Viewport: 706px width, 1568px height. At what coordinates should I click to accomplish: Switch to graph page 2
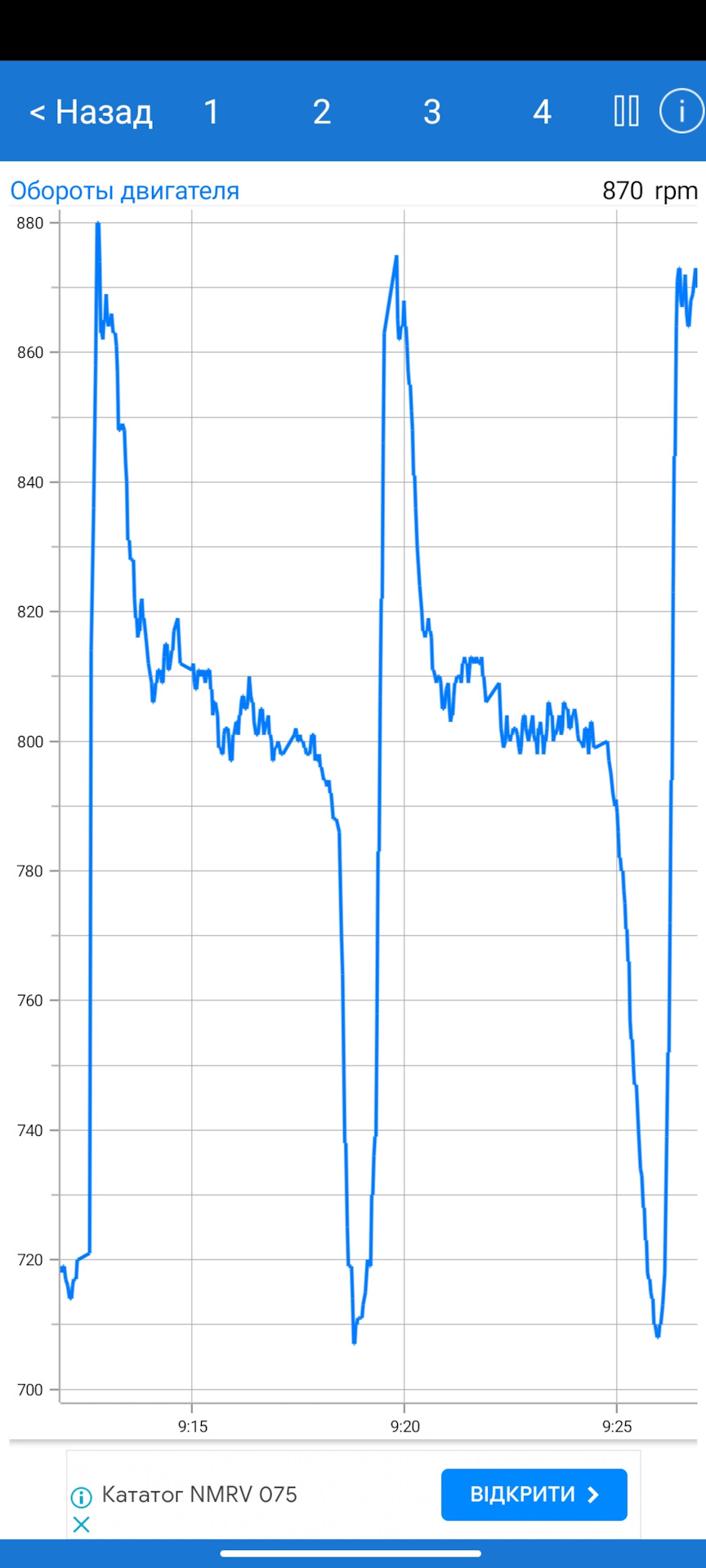[x=322, y=112]
